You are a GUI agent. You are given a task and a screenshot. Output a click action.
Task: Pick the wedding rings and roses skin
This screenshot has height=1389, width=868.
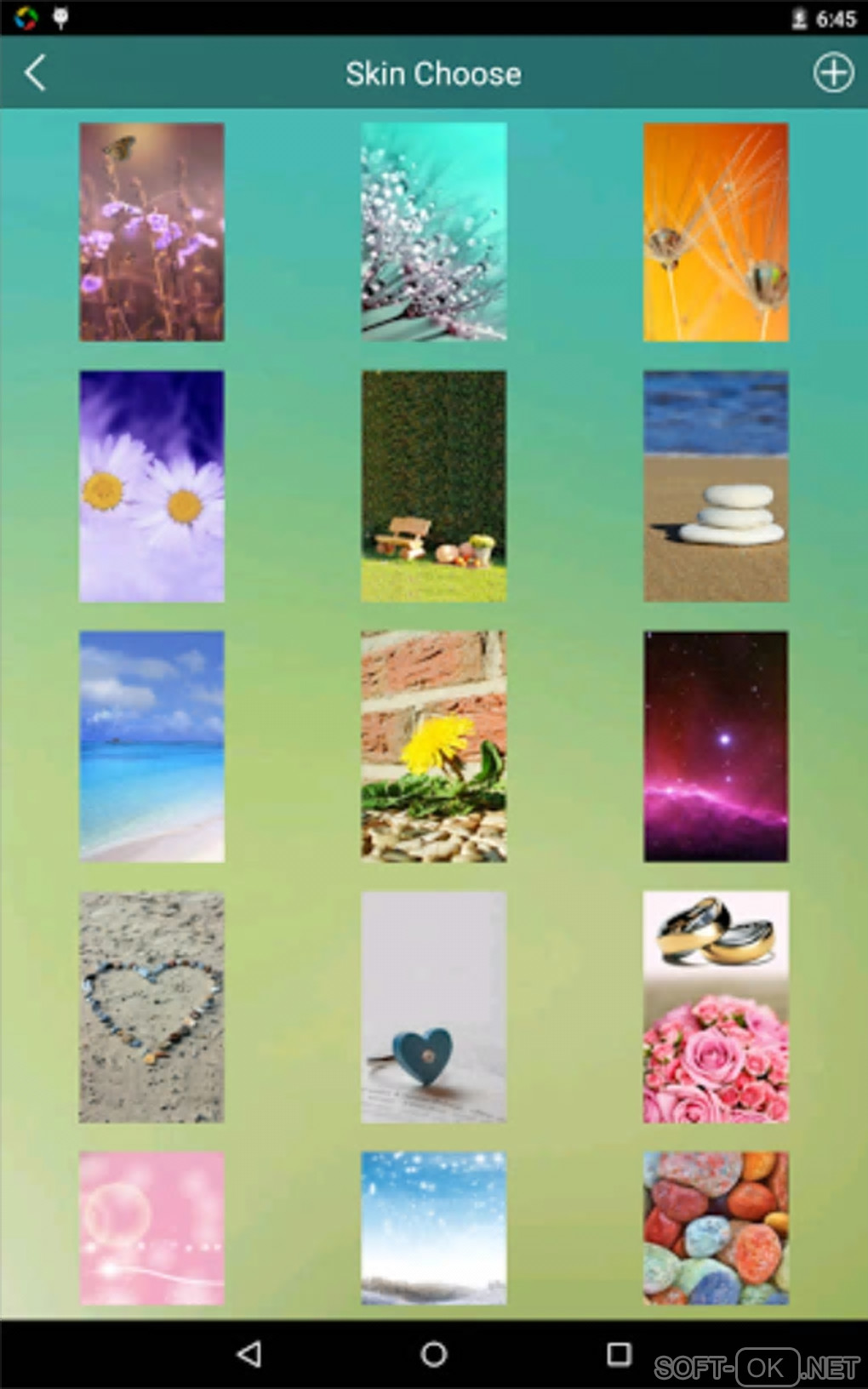[716, 1007]
